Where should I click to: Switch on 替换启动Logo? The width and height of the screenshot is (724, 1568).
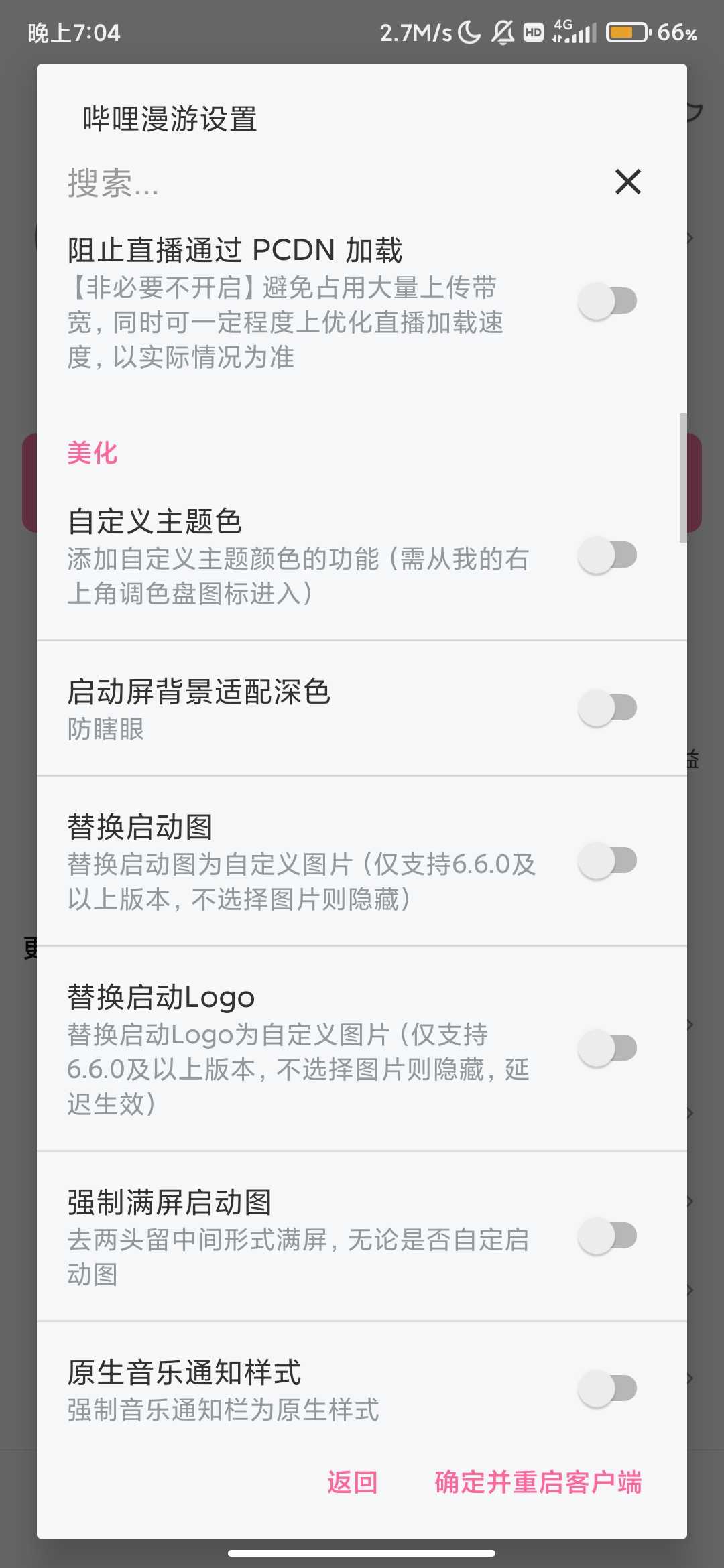(x=607, y=1048)
